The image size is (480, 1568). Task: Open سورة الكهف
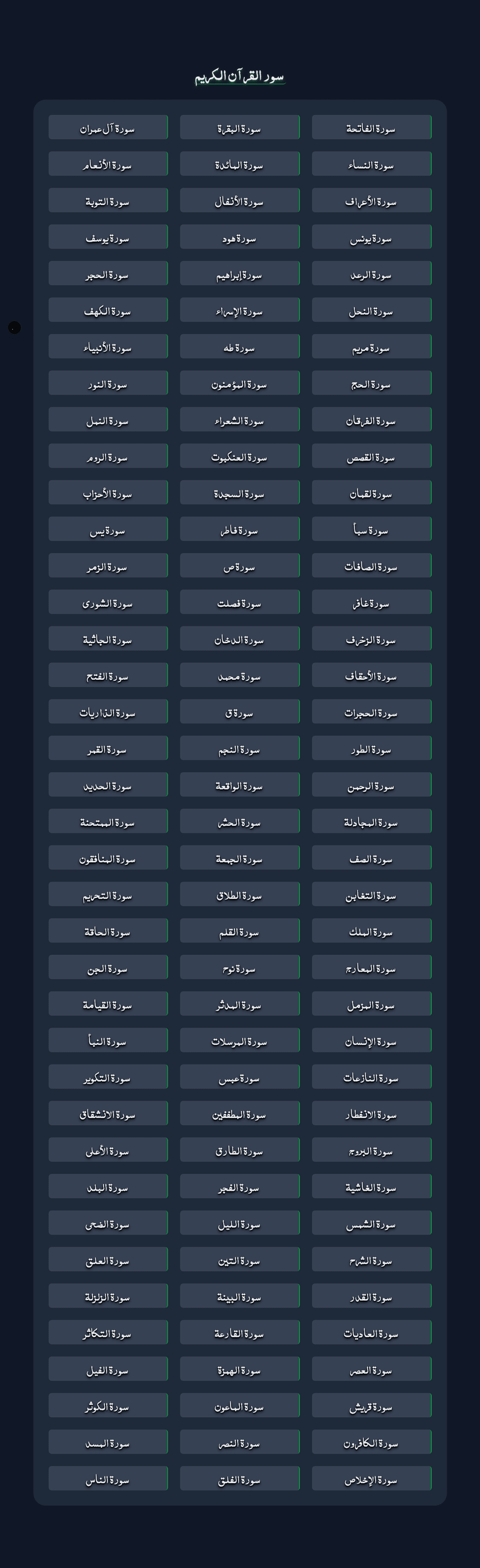(x=108, y=311)
